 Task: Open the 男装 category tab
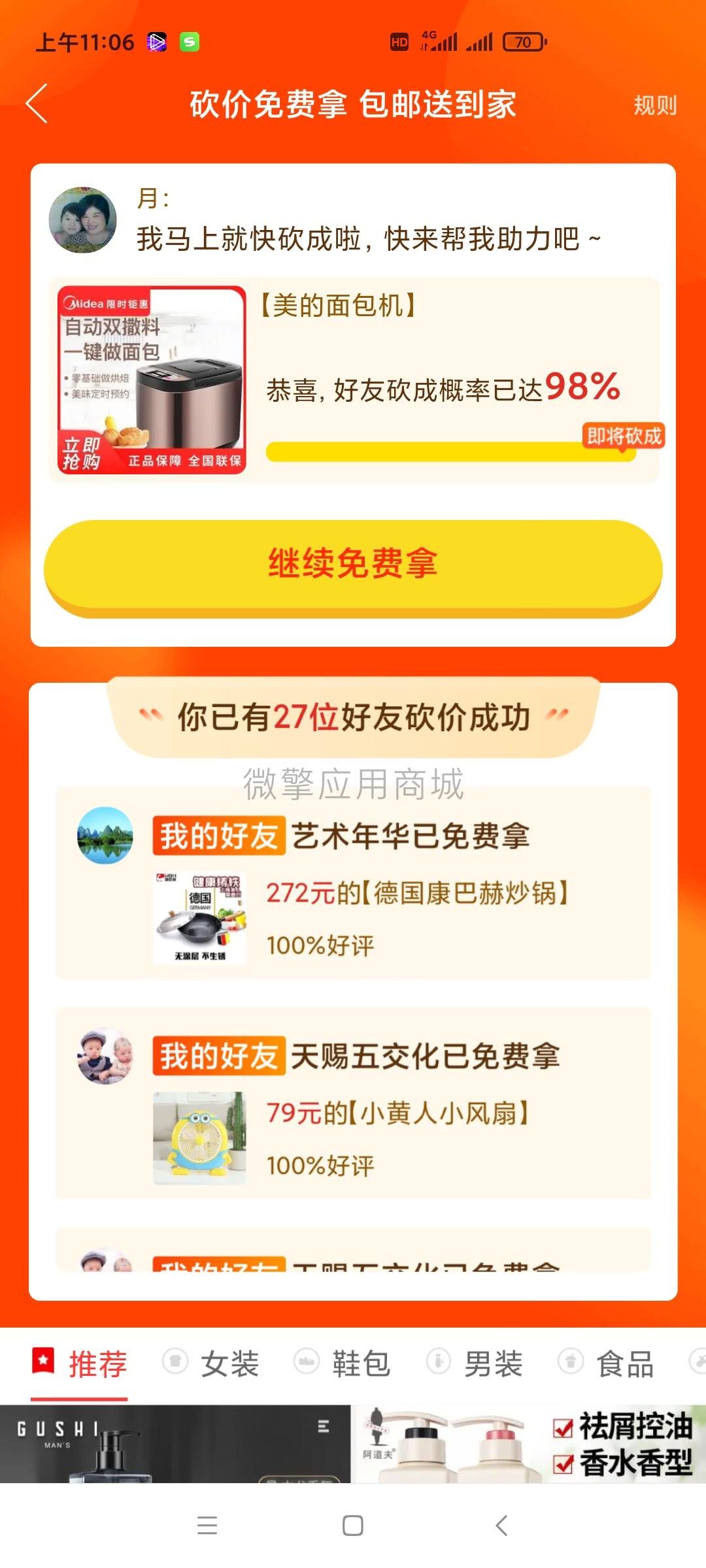point(475,1364)
